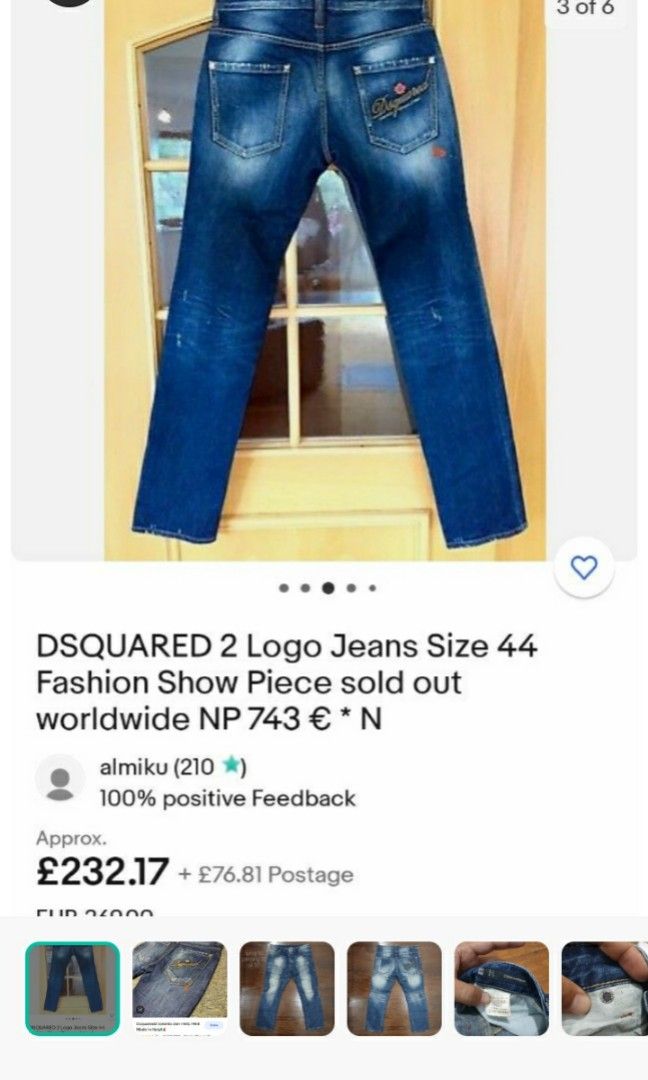
Task: Show the thumbnail of the waistband label
Action: [501, 988]
